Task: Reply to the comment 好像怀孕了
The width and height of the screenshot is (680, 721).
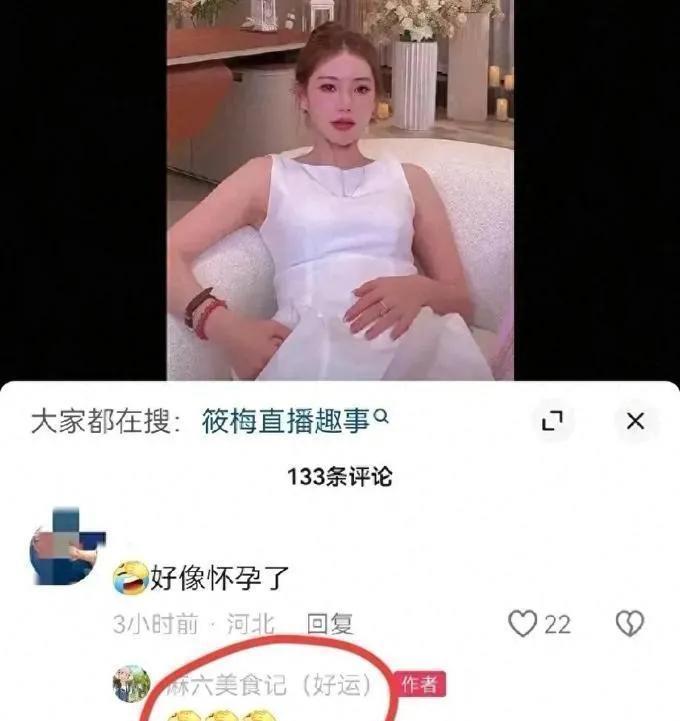Action: 329,624
